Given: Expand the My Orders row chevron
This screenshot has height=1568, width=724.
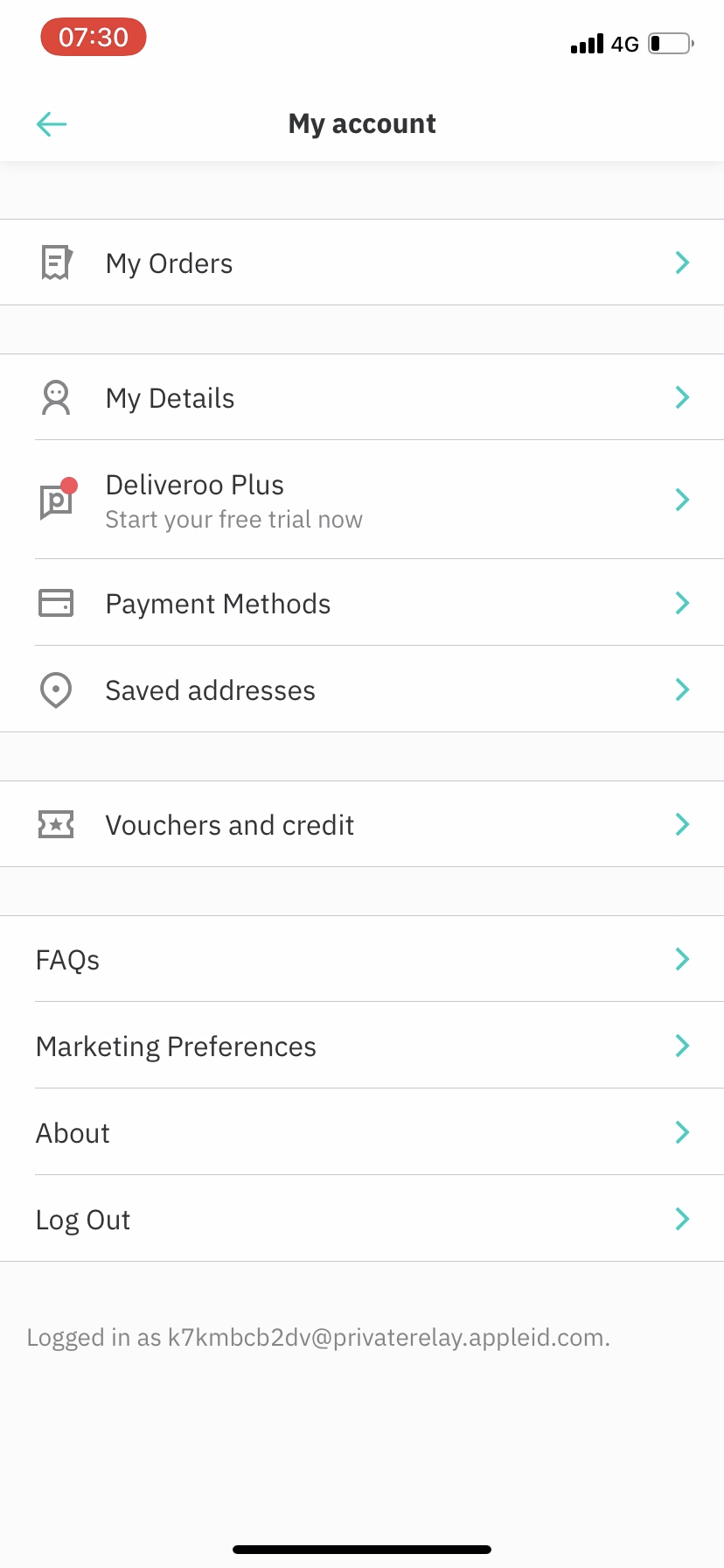Looking at the screenshot, I should (682, 262).
